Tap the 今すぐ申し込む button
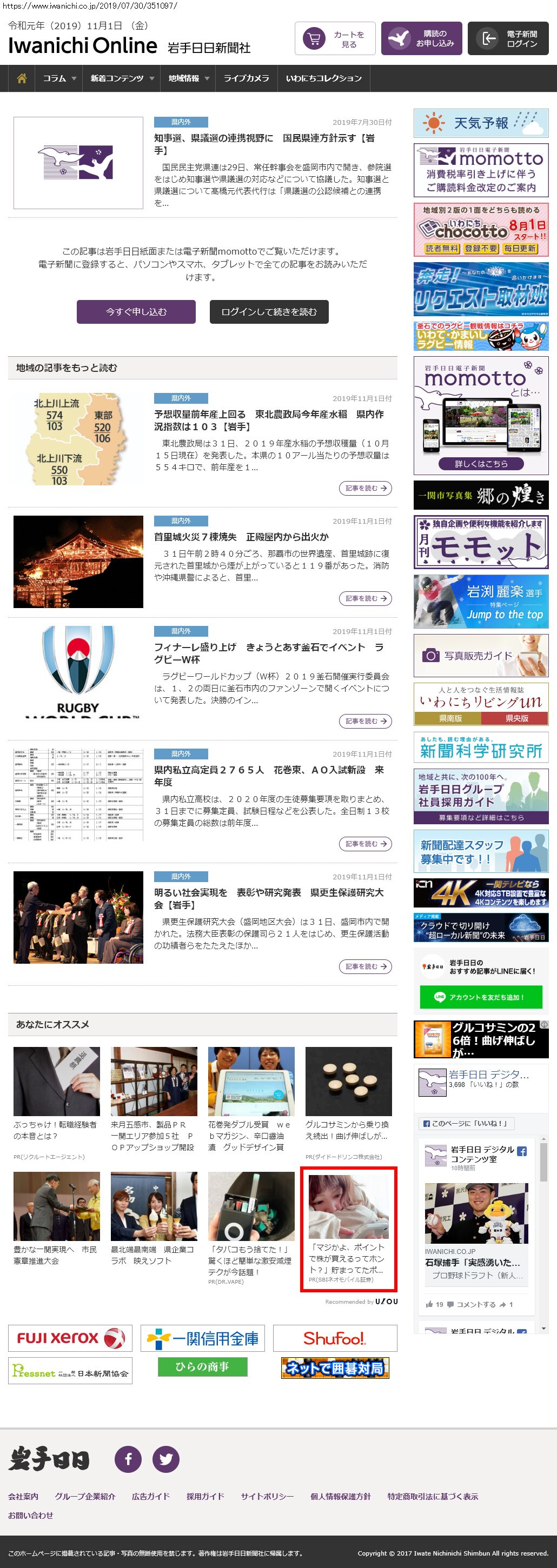Screen dimensions: 557x1568 click(x=136, y=312)
